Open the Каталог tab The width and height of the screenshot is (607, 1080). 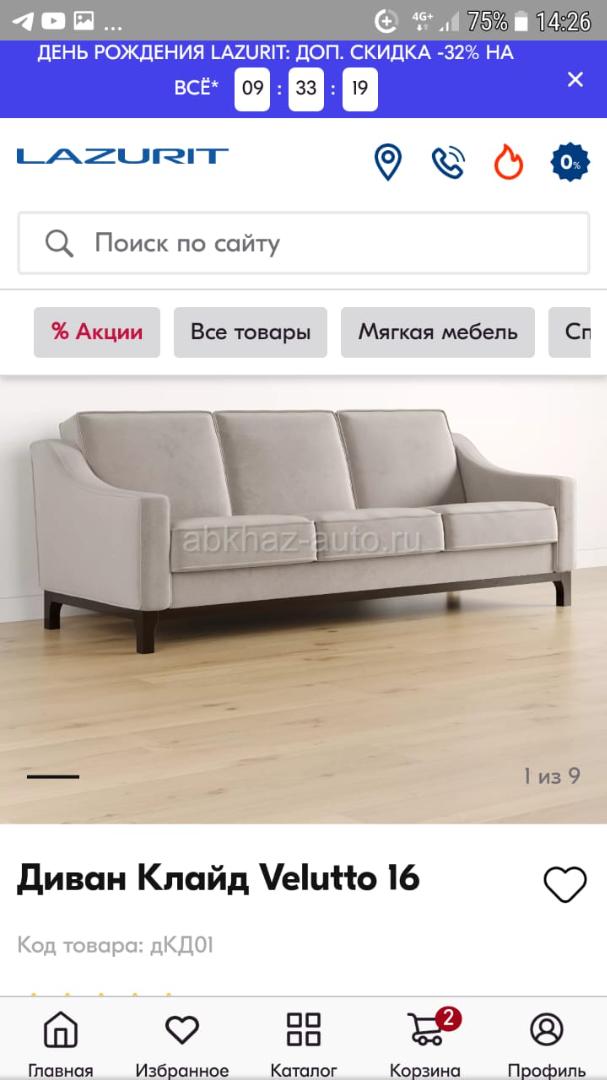point(304,1042)
